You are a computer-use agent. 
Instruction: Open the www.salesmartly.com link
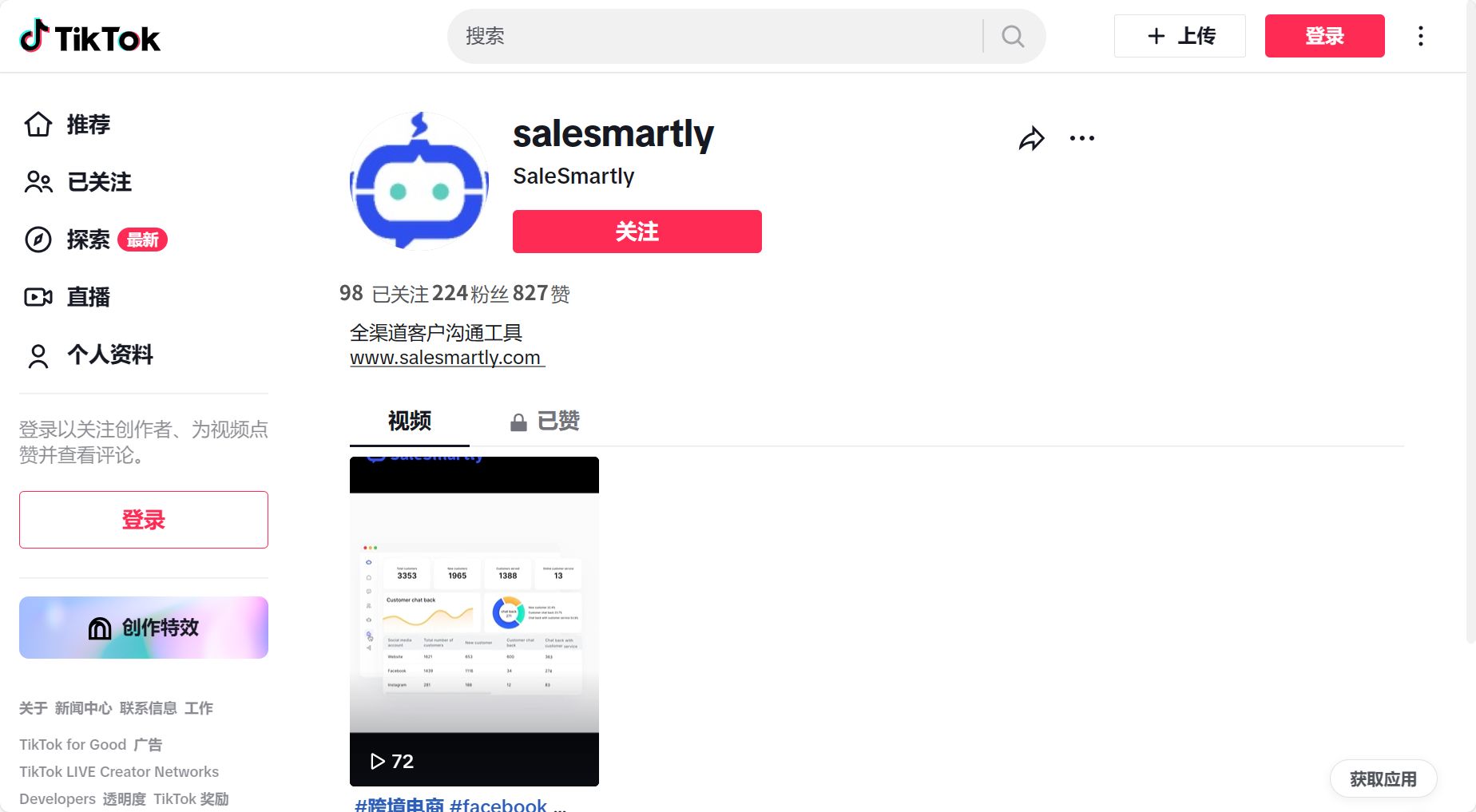point(446,358)
